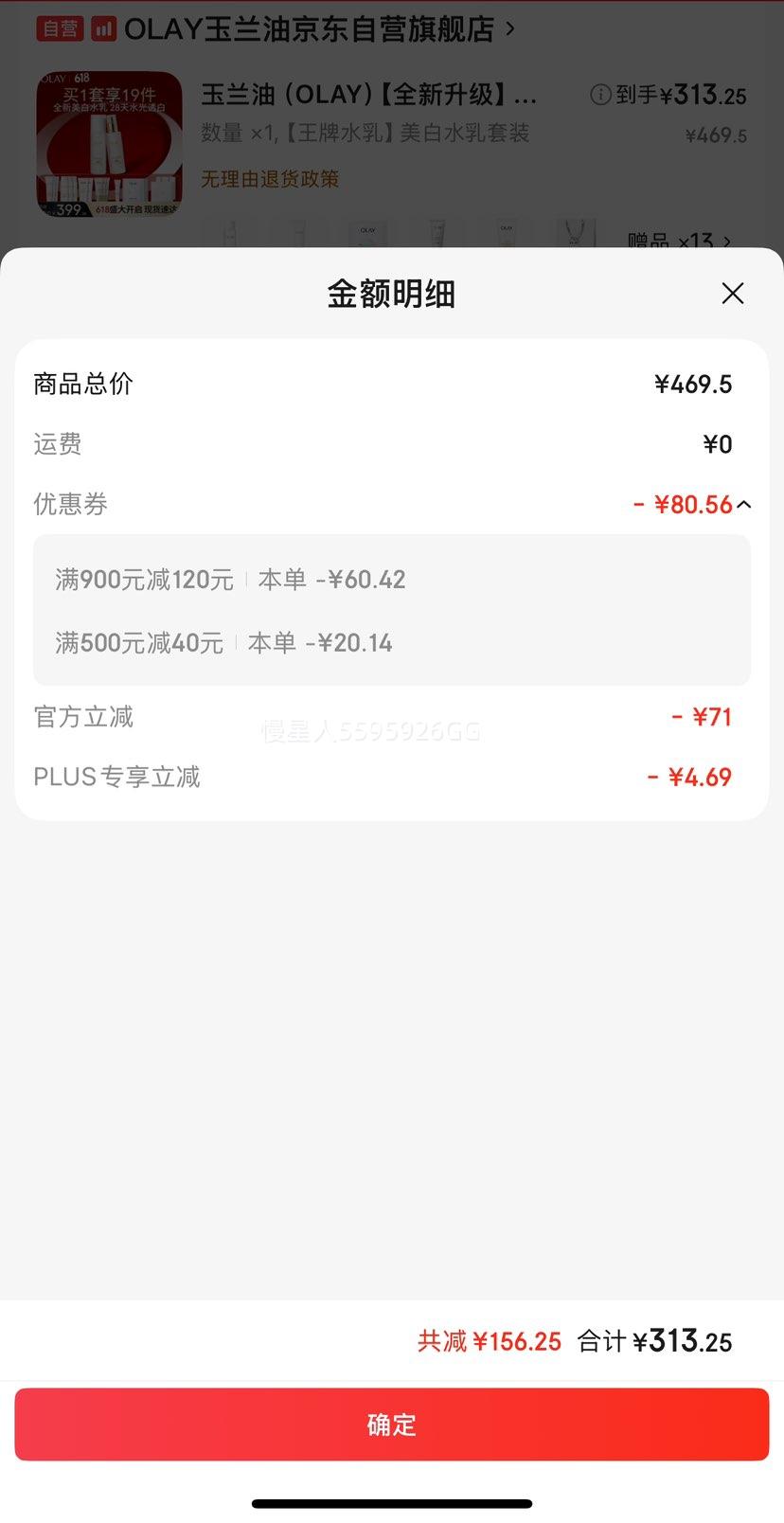The image size is (784, 1523).
Task: Confirm with the 确定 button
Action: tap(392, 1424)
